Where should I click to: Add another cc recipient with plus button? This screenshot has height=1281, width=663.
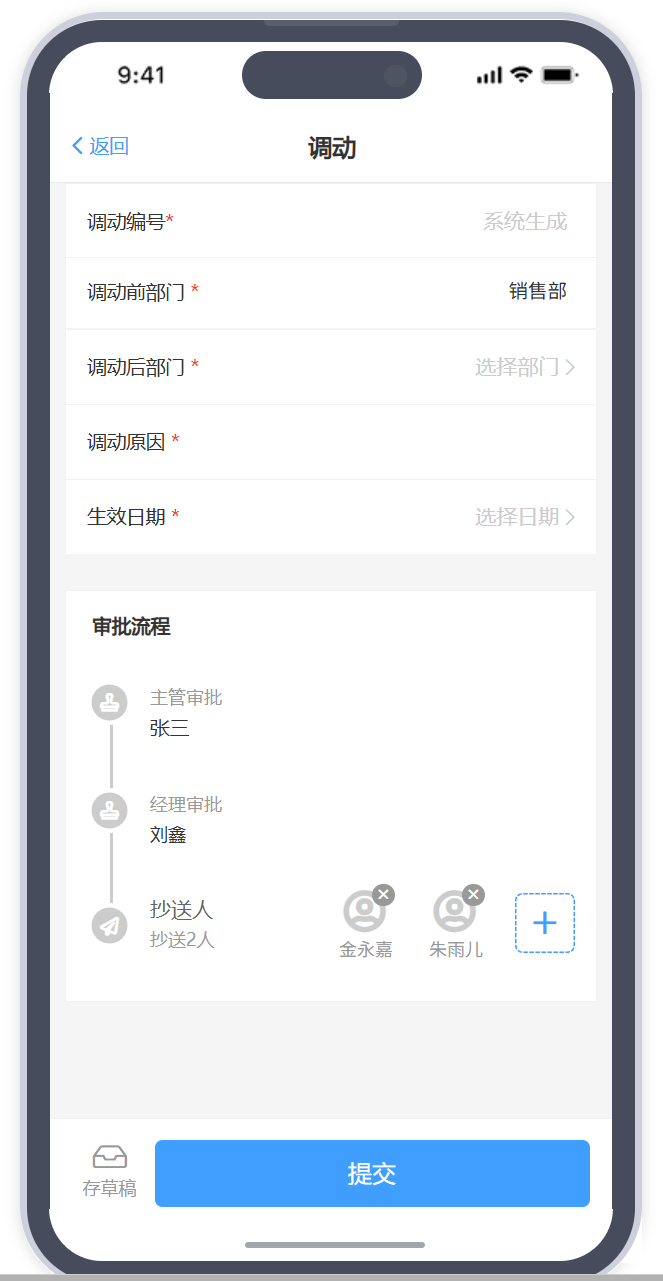tap(544, 923)
